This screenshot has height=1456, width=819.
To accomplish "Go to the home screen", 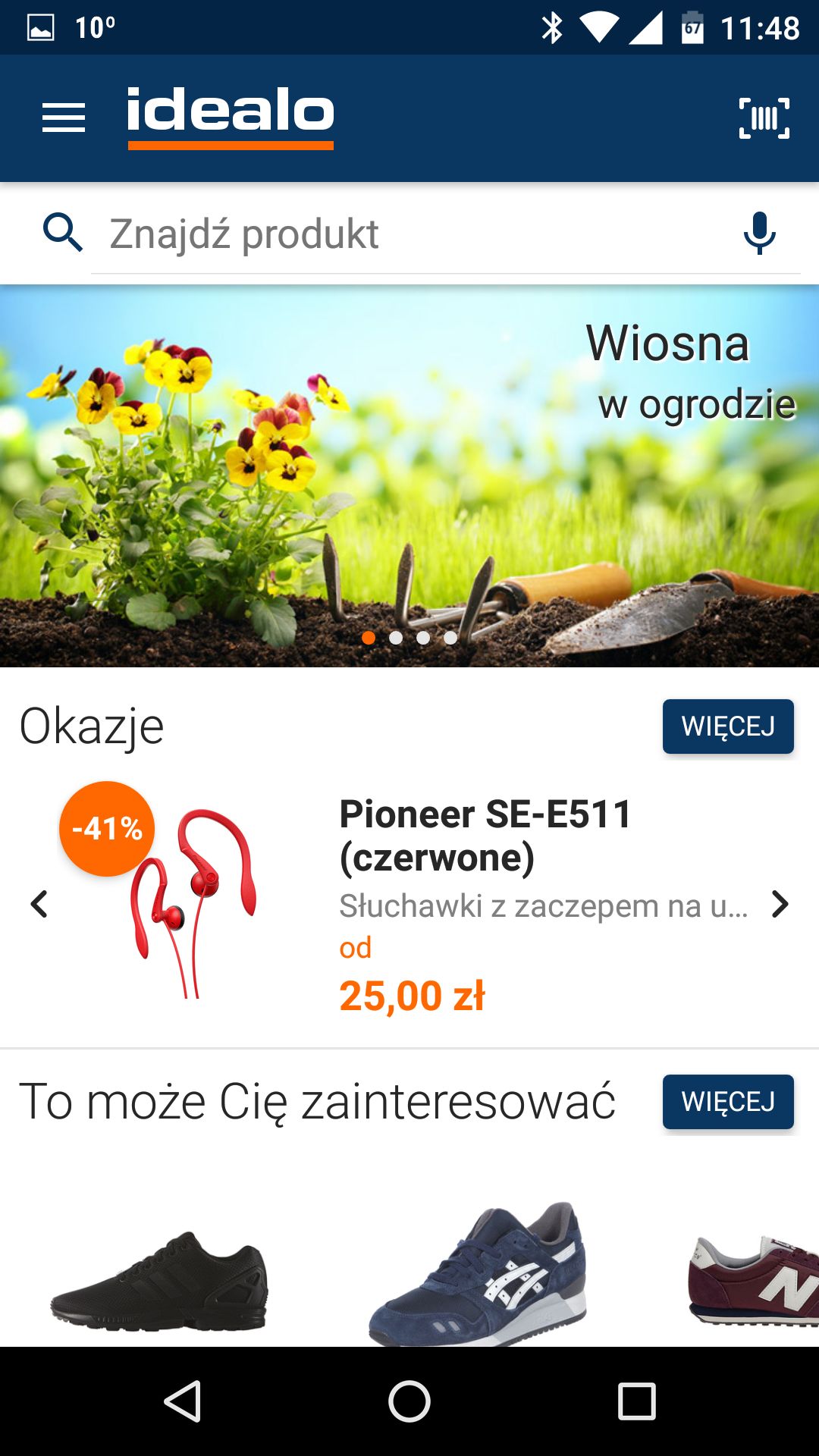I will click(x=409, y=1401).
